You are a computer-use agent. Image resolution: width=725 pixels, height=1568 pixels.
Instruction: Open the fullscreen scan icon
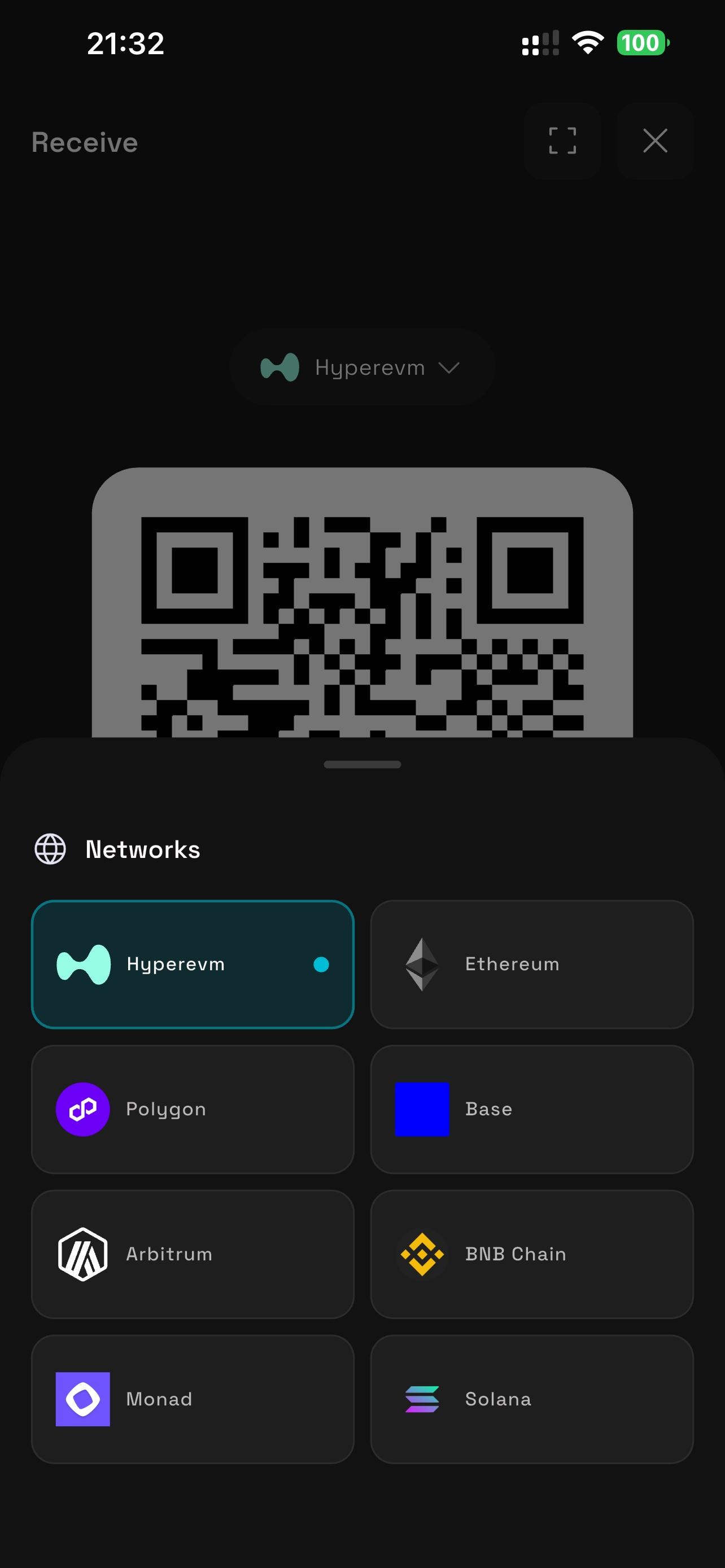click(562, 141)
